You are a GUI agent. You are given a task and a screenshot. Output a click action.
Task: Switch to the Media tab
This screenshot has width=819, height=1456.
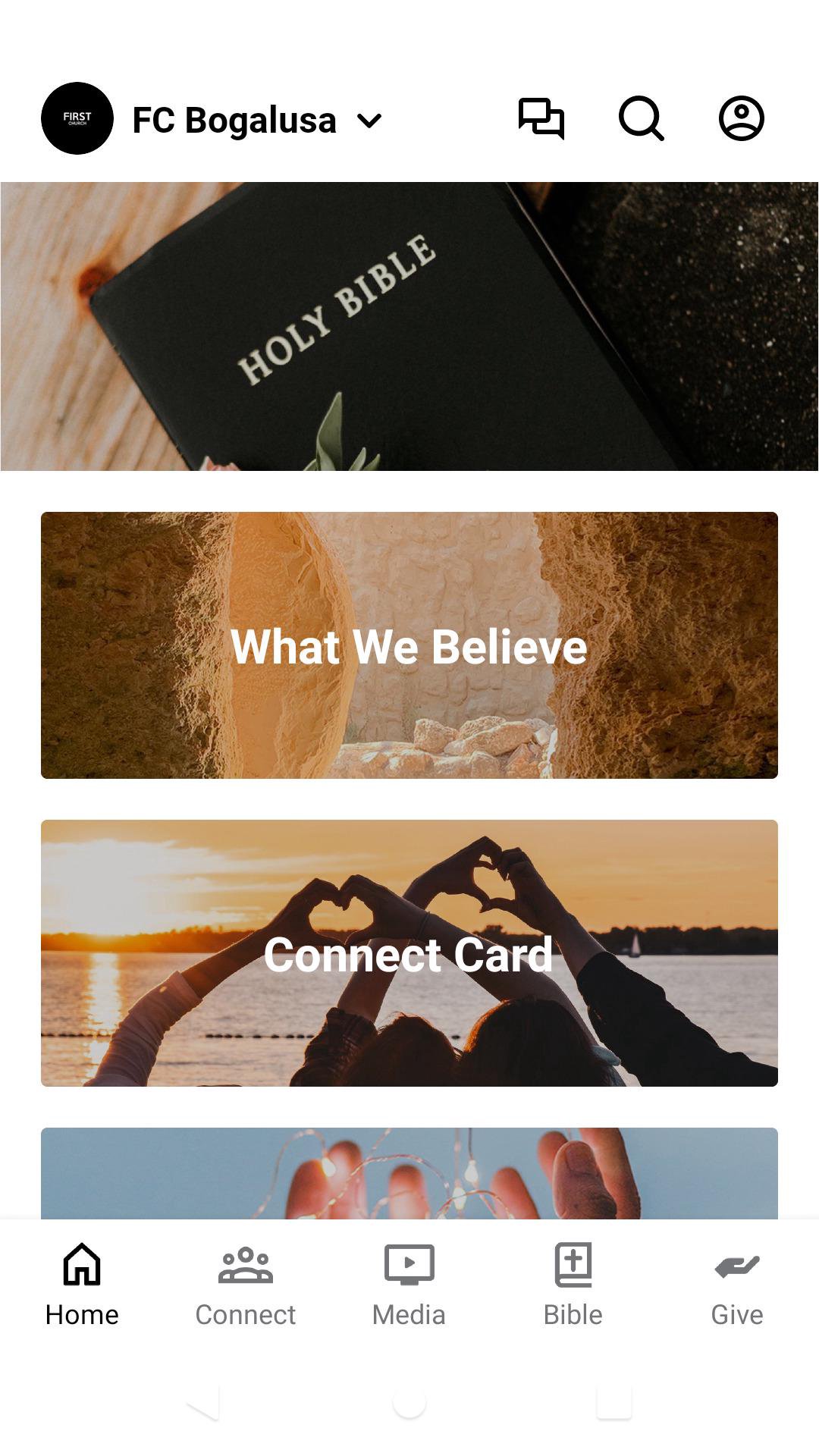point(409,1285)
